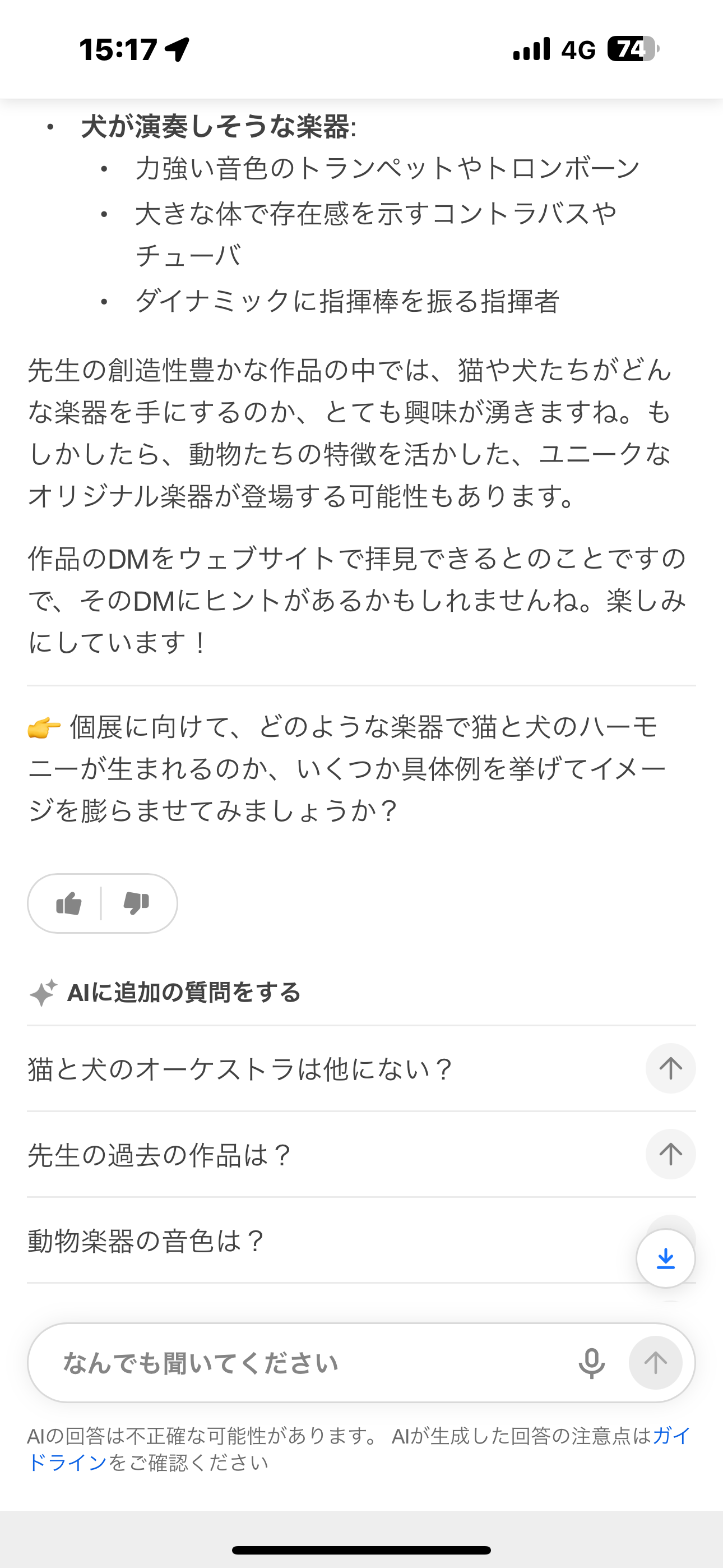Image resolution: width=723 pixels, height=1568 pixels.
Task: Ask the suggested question 先生の過去の作品は？
Action: point(670,1154)
